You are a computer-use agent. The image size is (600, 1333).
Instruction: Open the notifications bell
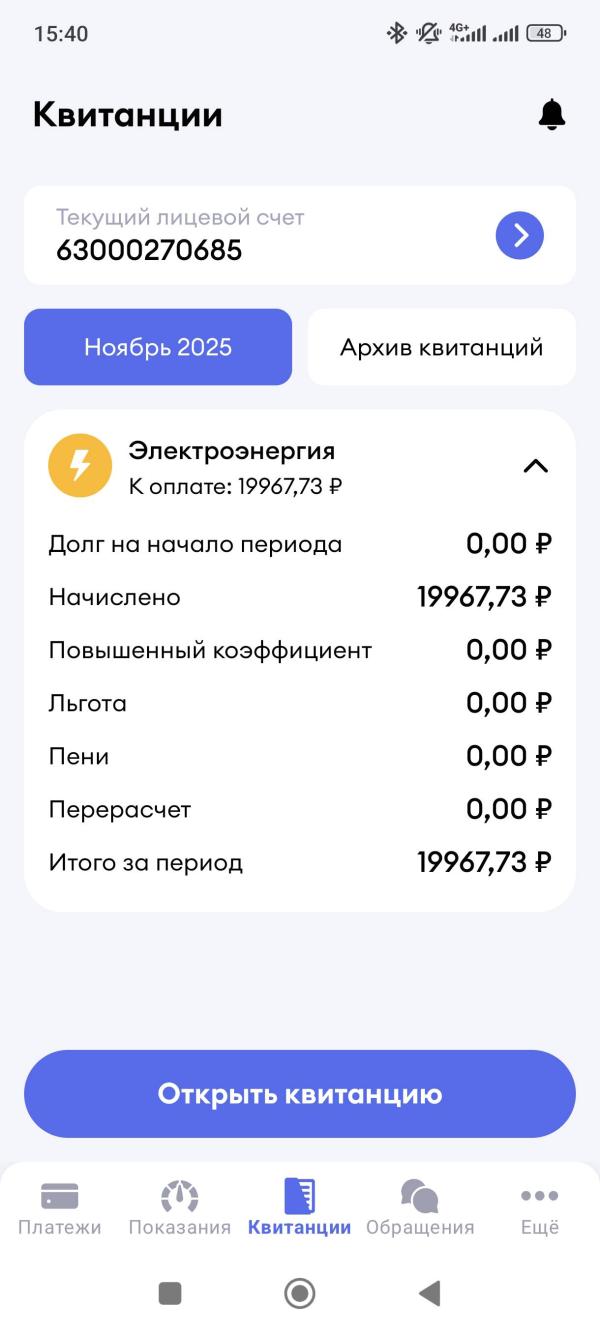[552, 115]
